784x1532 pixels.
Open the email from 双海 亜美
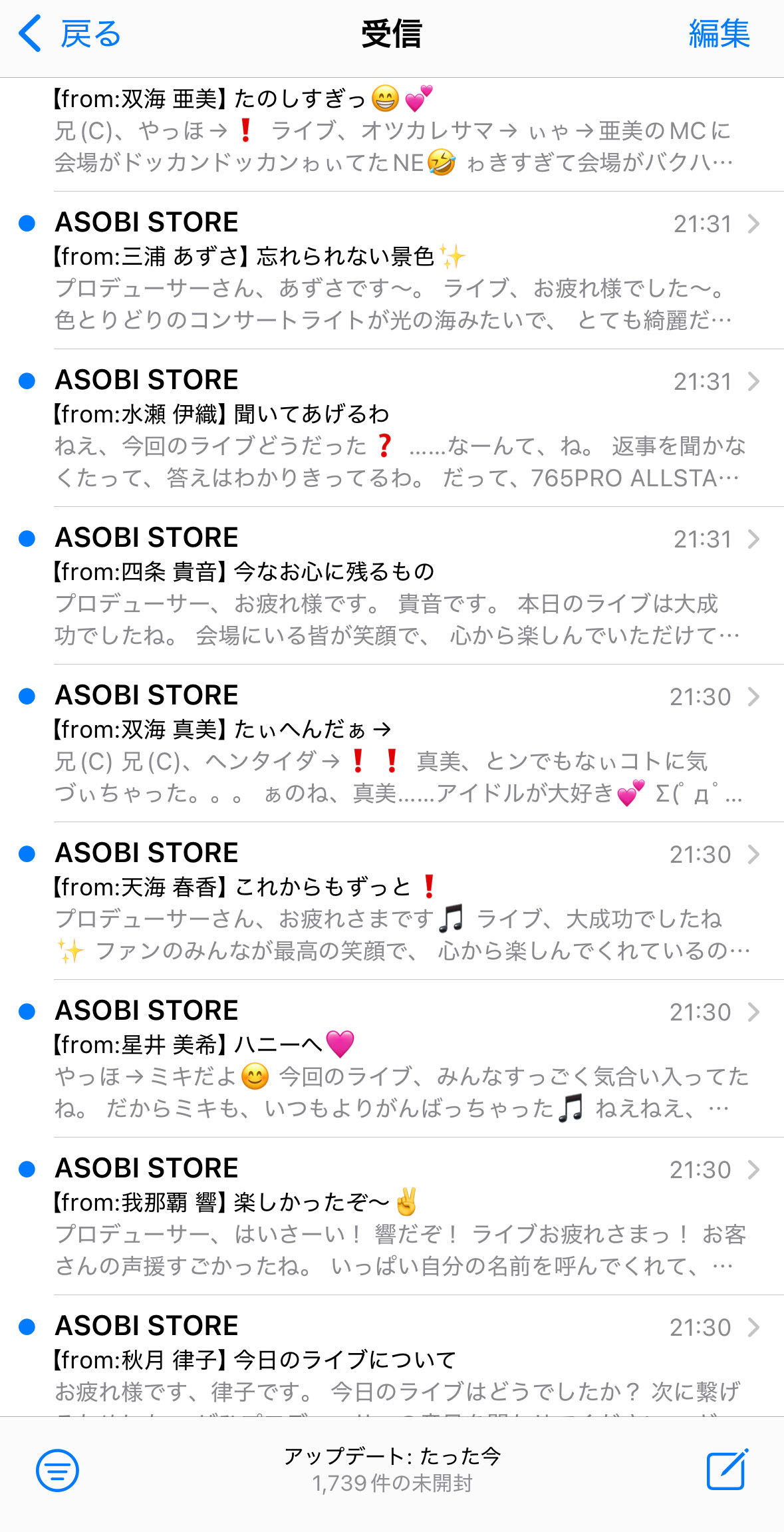[392, 131]
